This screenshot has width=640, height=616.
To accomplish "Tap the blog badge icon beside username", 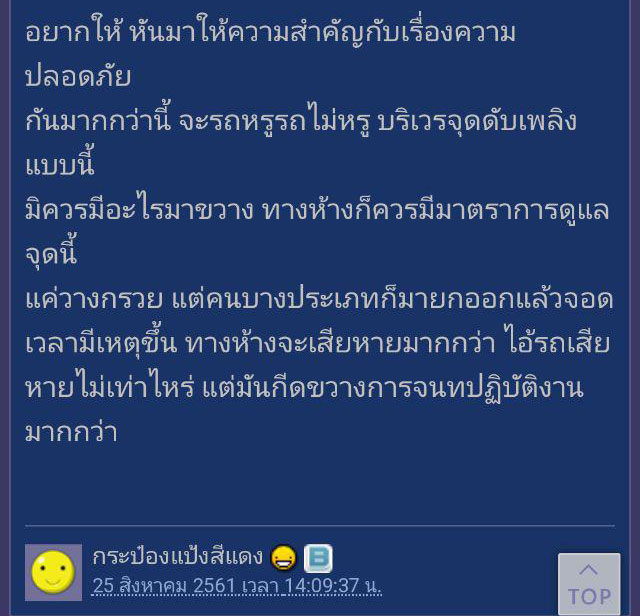I will 317,557.
